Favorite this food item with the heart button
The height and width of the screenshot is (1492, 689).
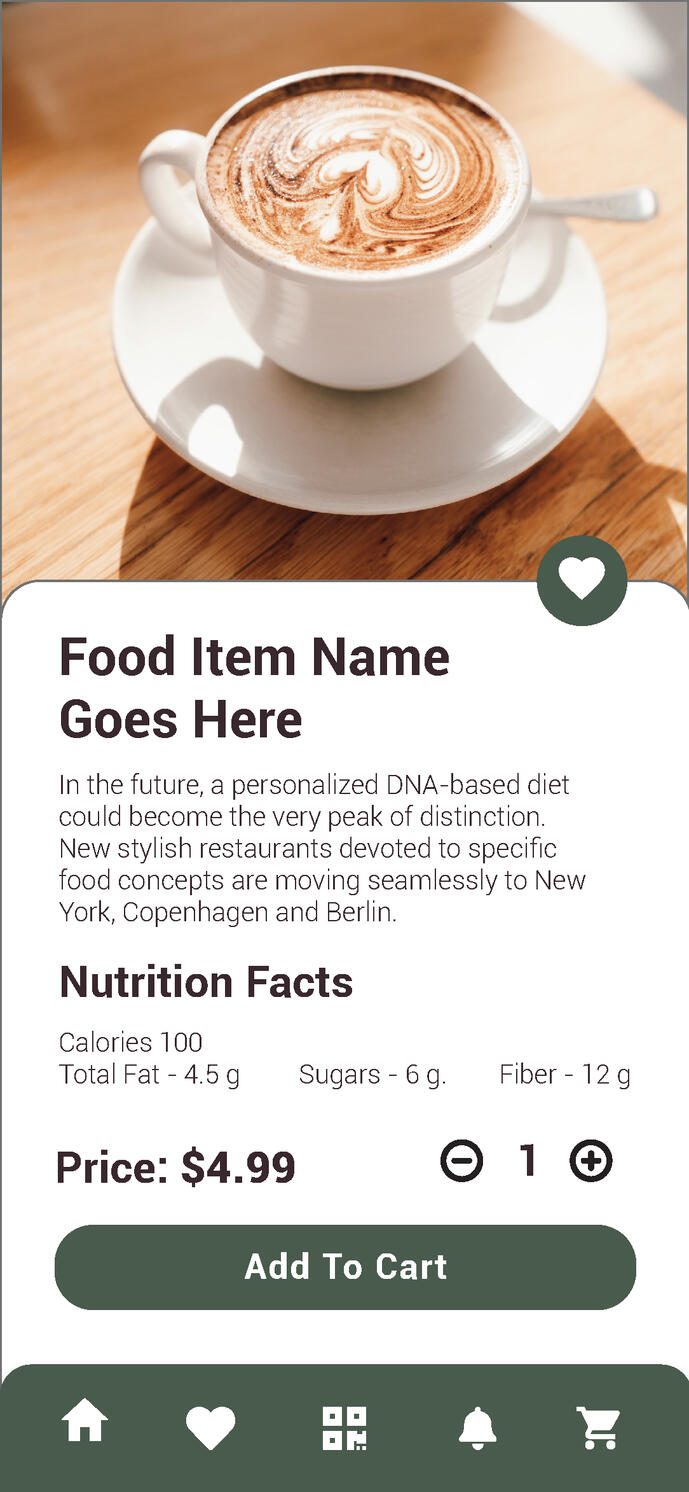click(582, 580)
